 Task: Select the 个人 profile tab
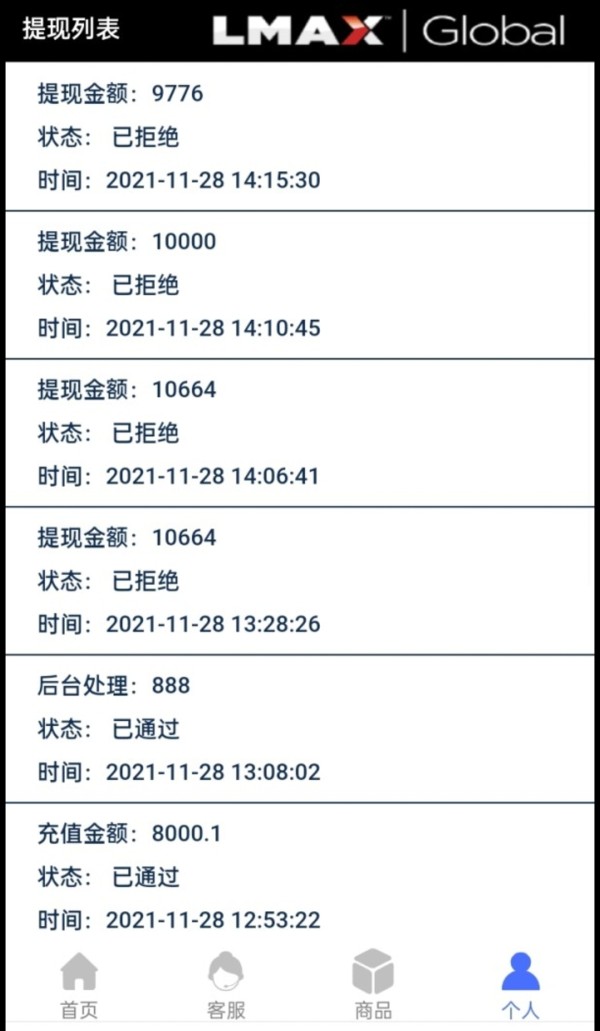(520, 985)
